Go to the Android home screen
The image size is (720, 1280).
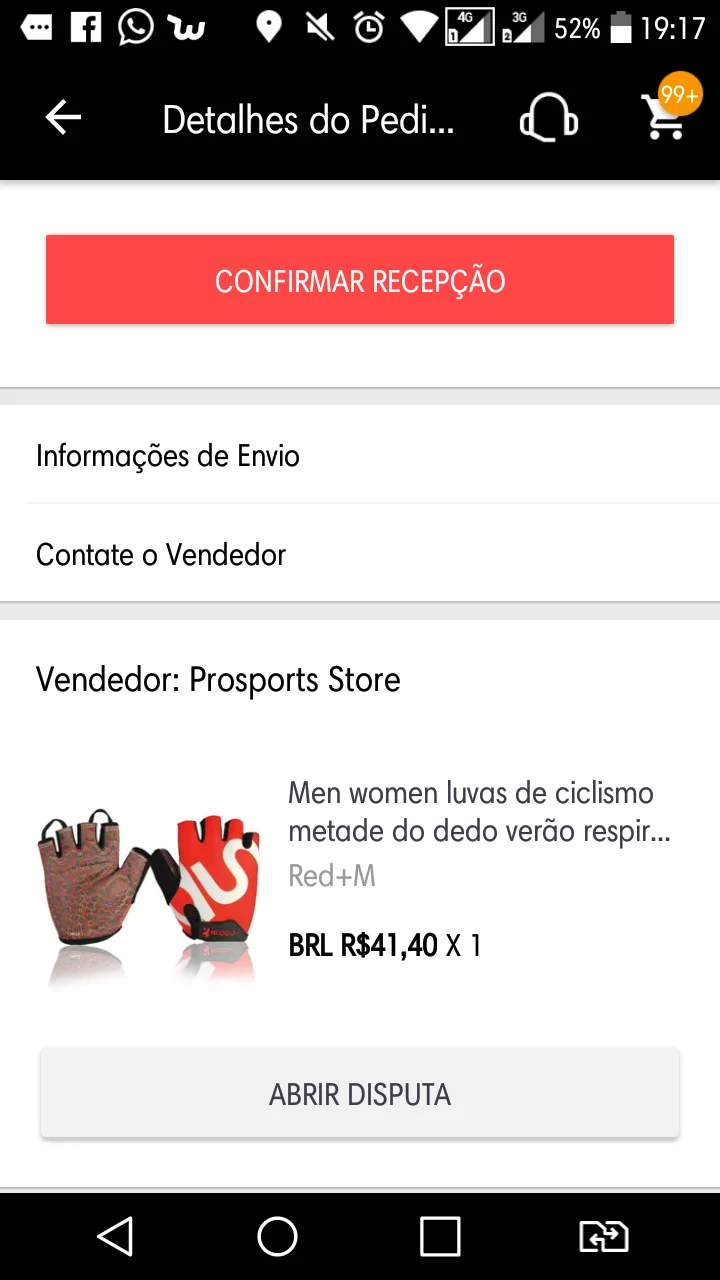click(277, 1236)
